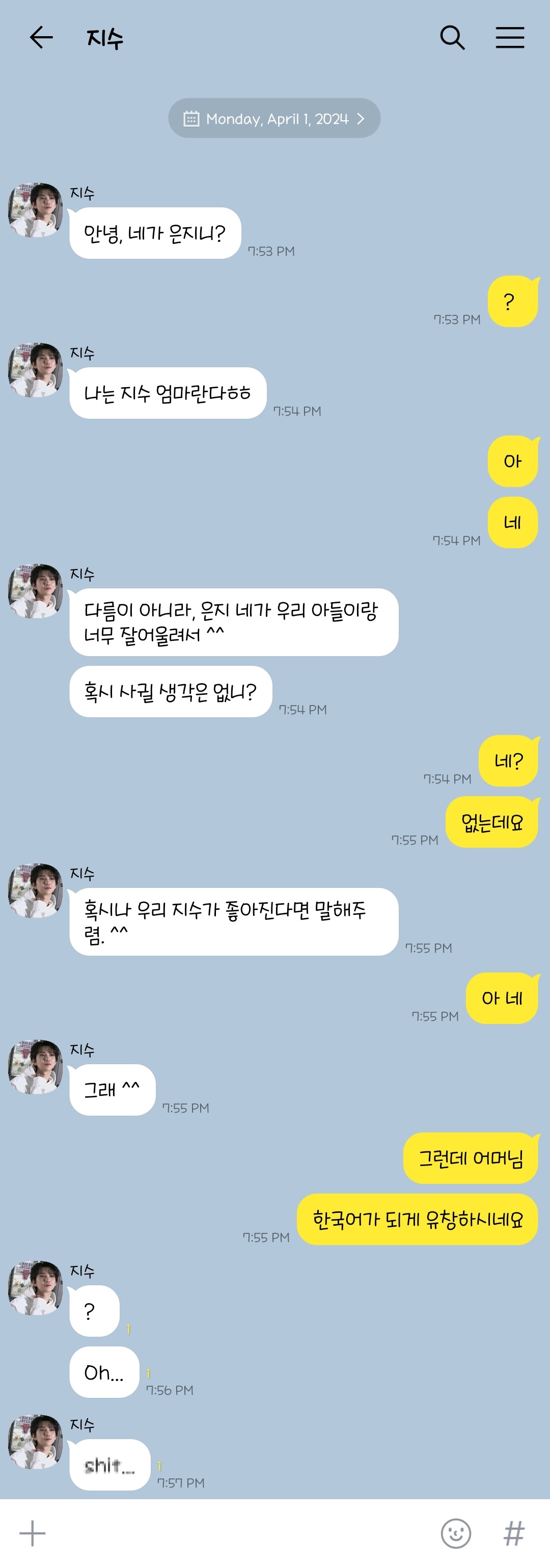Open the chat room hamburger menu

click(509, 38)
